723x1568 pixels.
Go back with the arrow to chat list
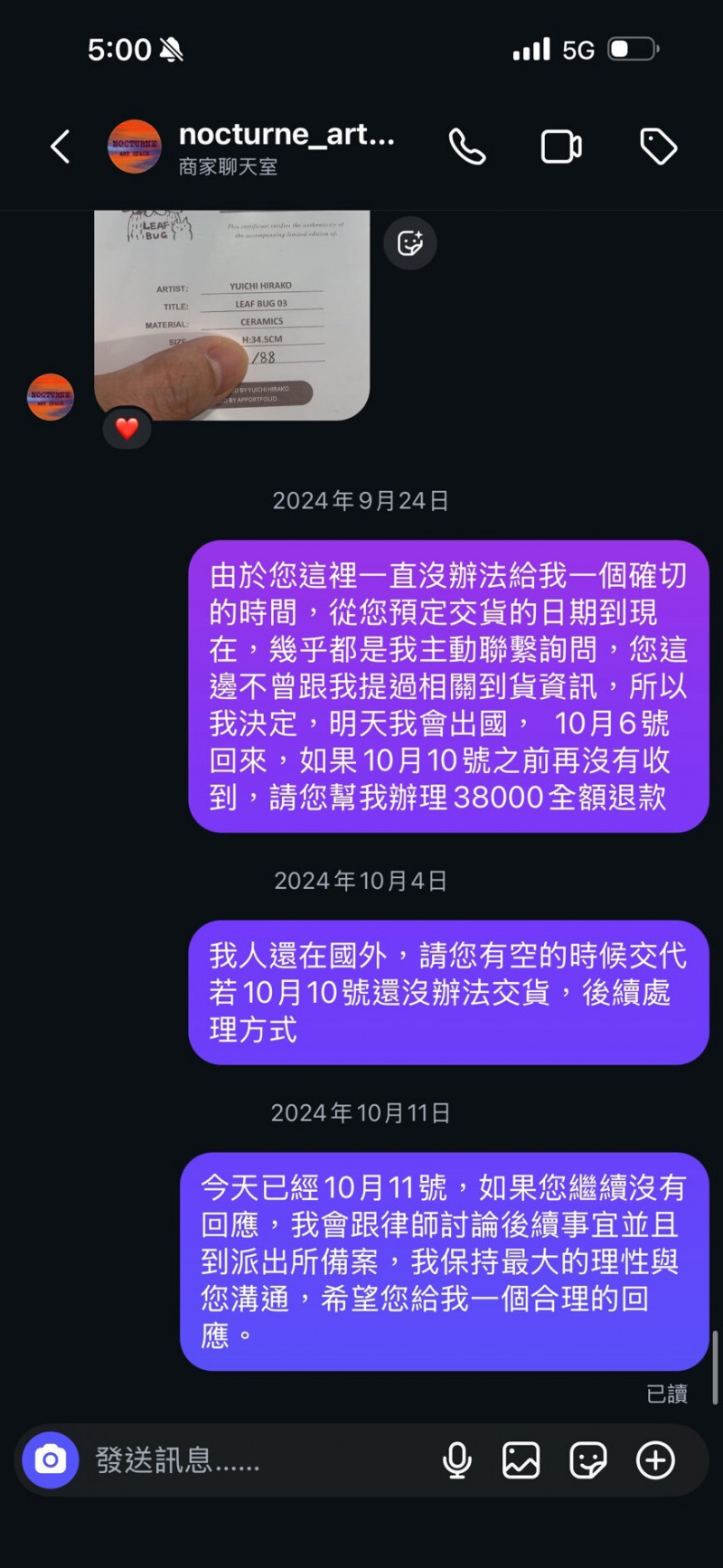[60, 146]
